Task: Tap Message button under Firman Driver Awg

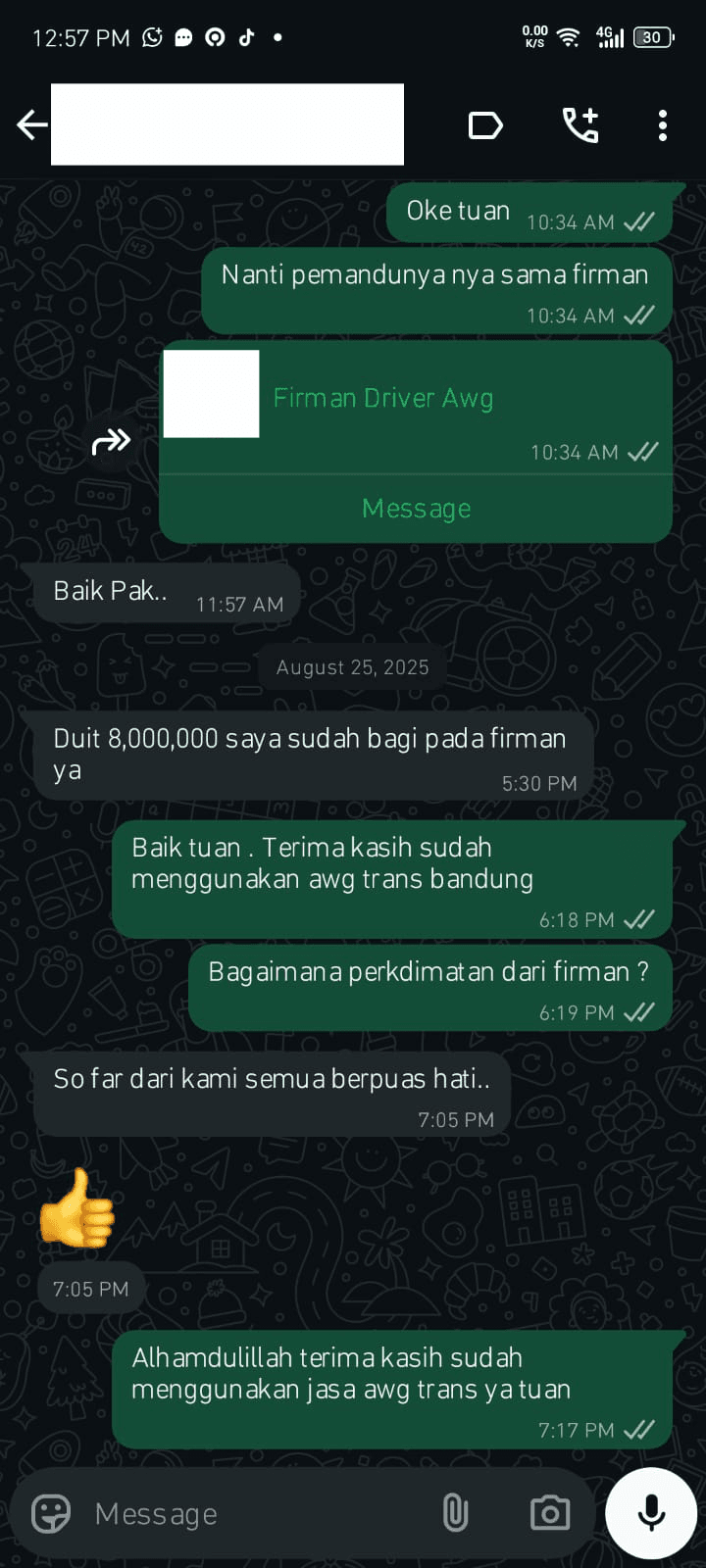Action: 416,509
